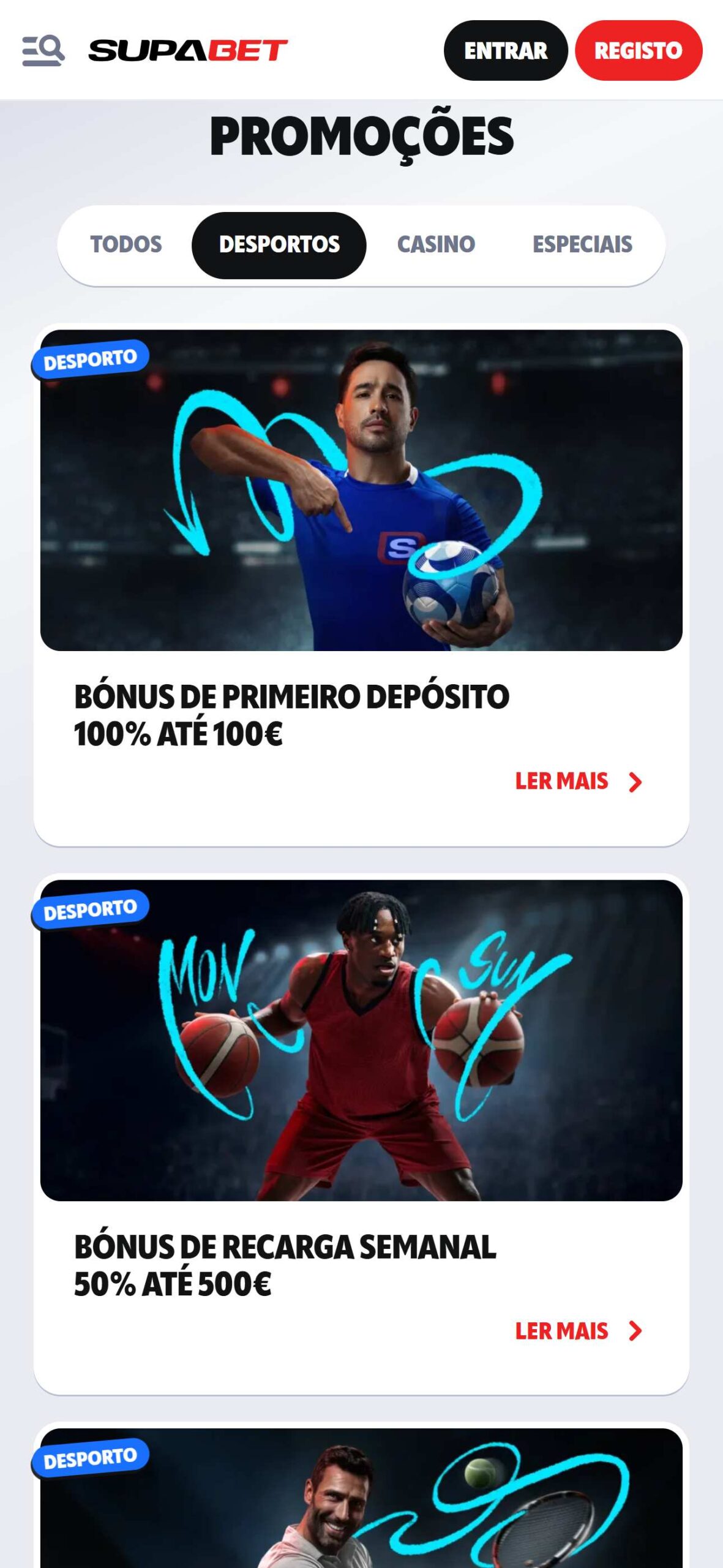Screen dimensions: 723x1568
Task: Show the ESPECIAIS promotions tab
Action: point(582,244)
